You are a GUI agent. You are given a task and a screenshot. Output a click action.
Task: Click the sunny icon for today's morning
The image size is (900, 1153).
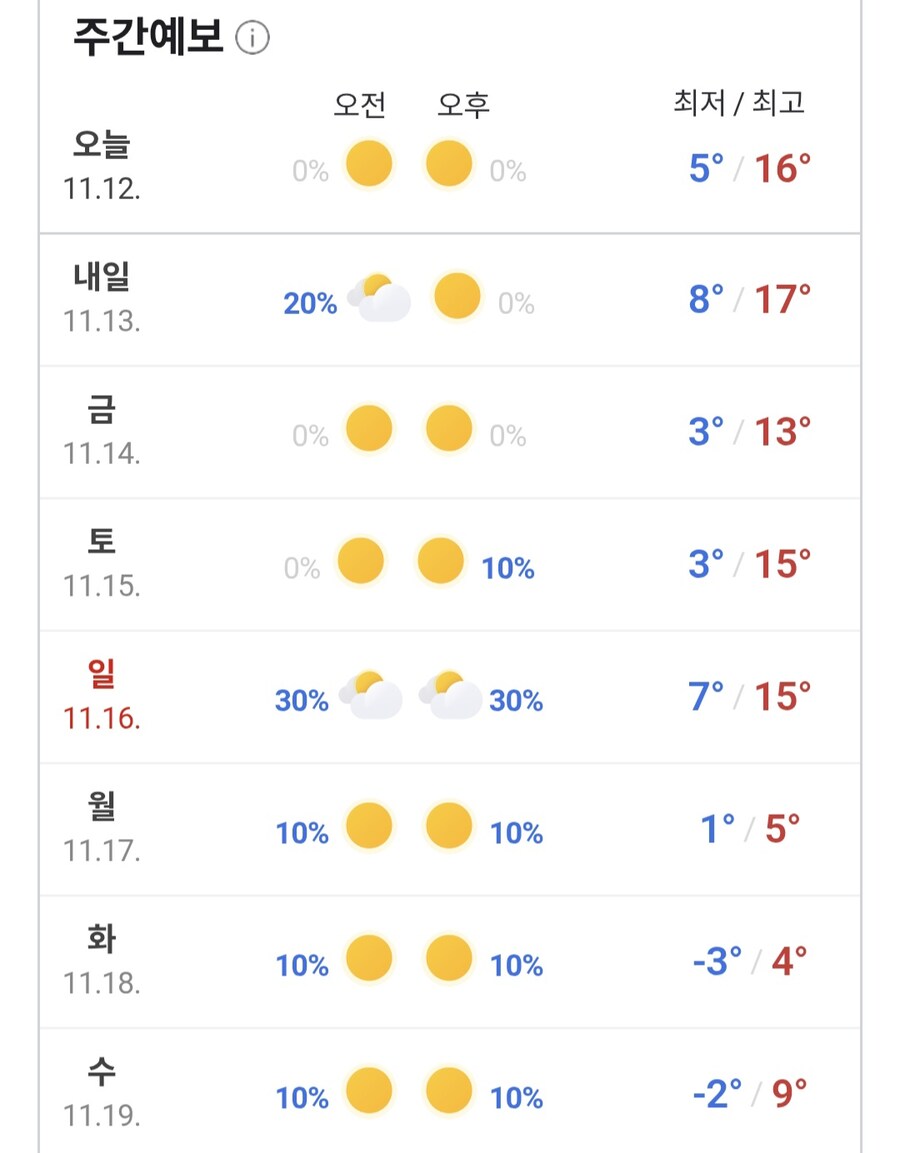coord(368,163)
